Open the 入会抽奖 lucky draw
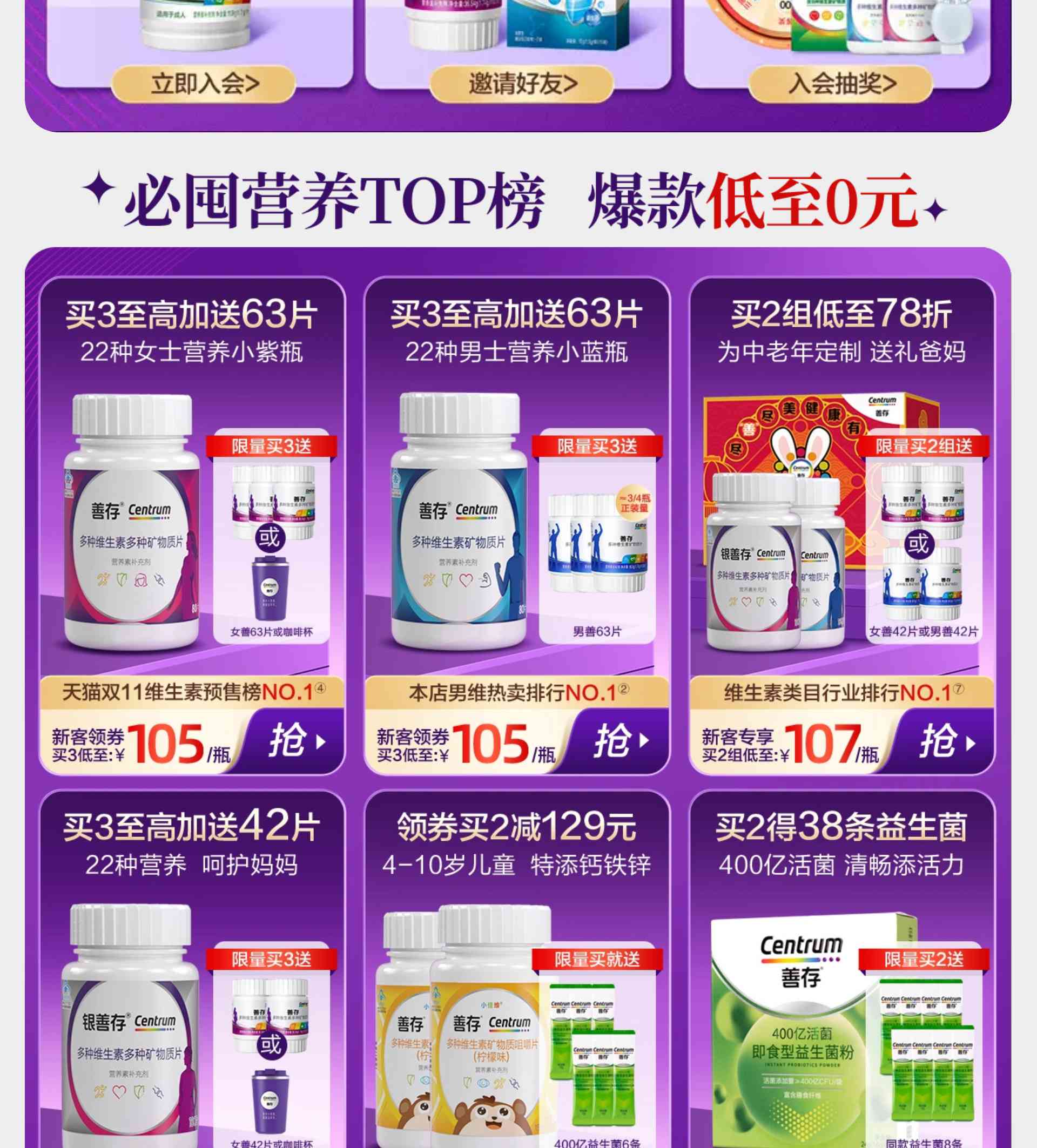 (x=840, y=84)
